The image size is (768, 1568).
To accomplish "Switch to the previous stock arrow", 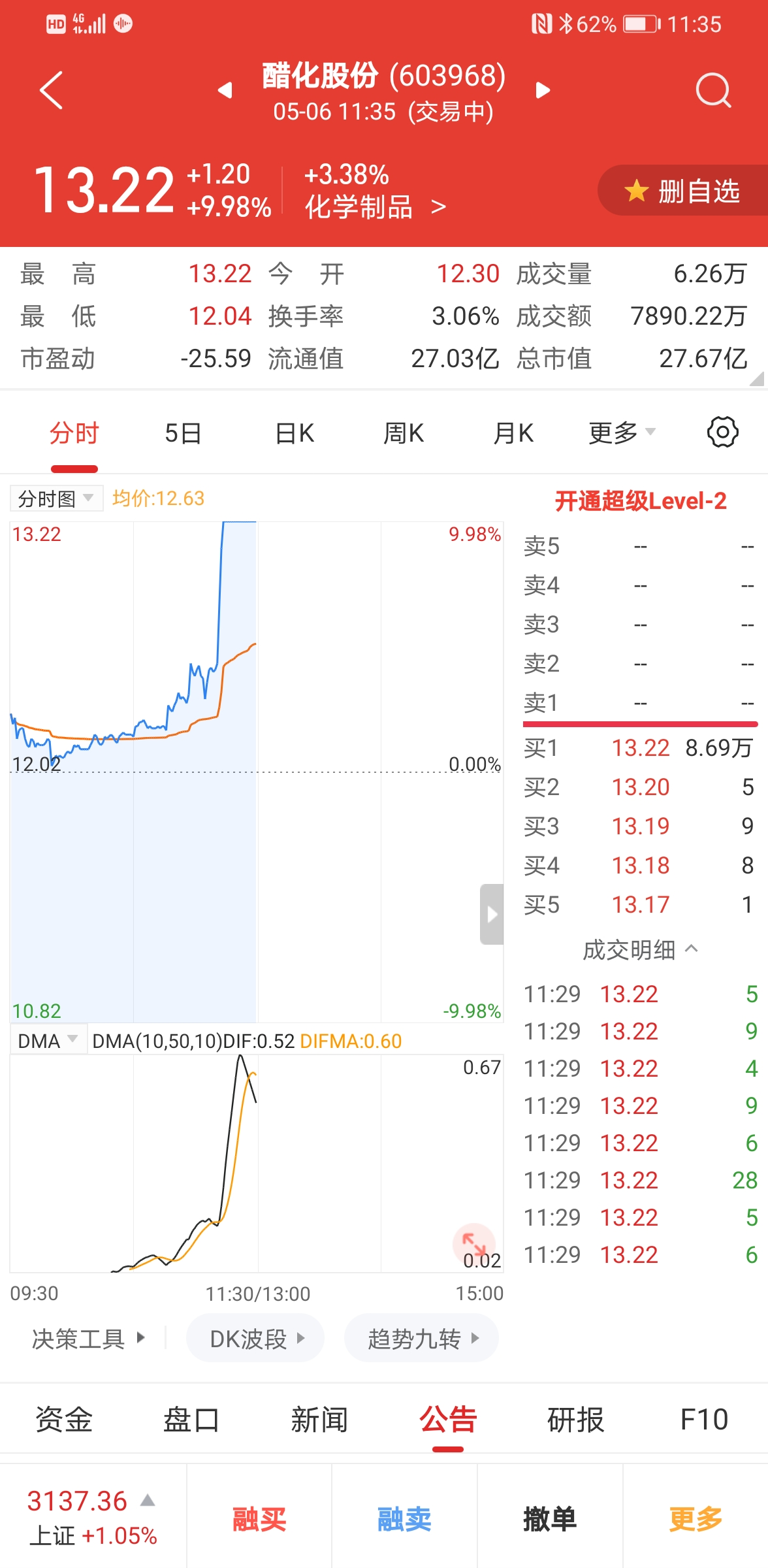I will (x=225, y=90).
